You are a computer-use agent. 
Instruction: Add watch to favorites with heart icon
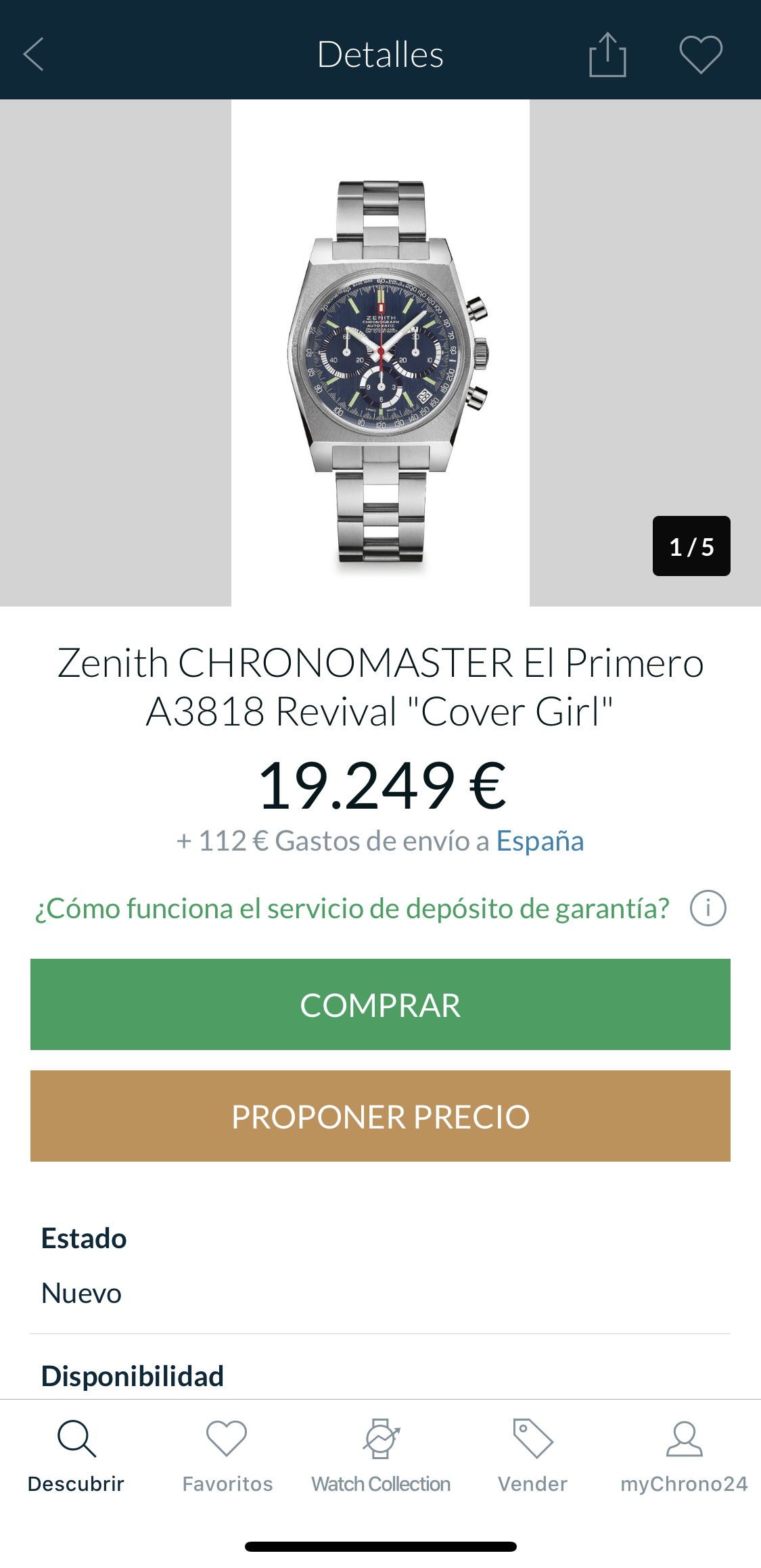point(701,54)
